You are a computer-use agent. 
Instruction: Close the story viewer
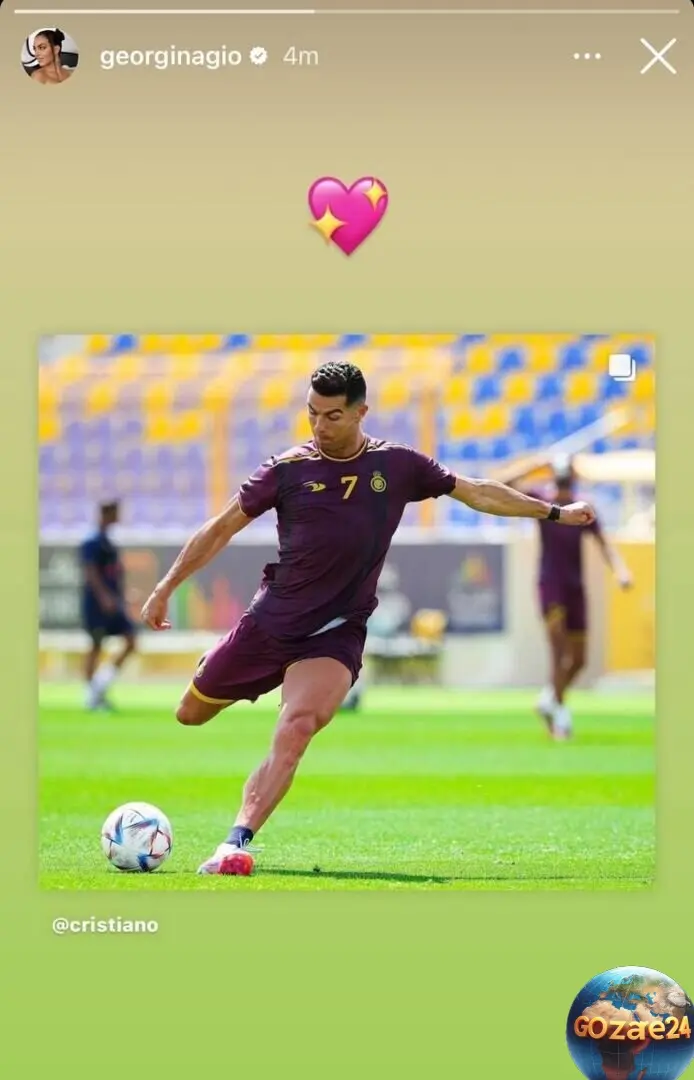[658, 56]
